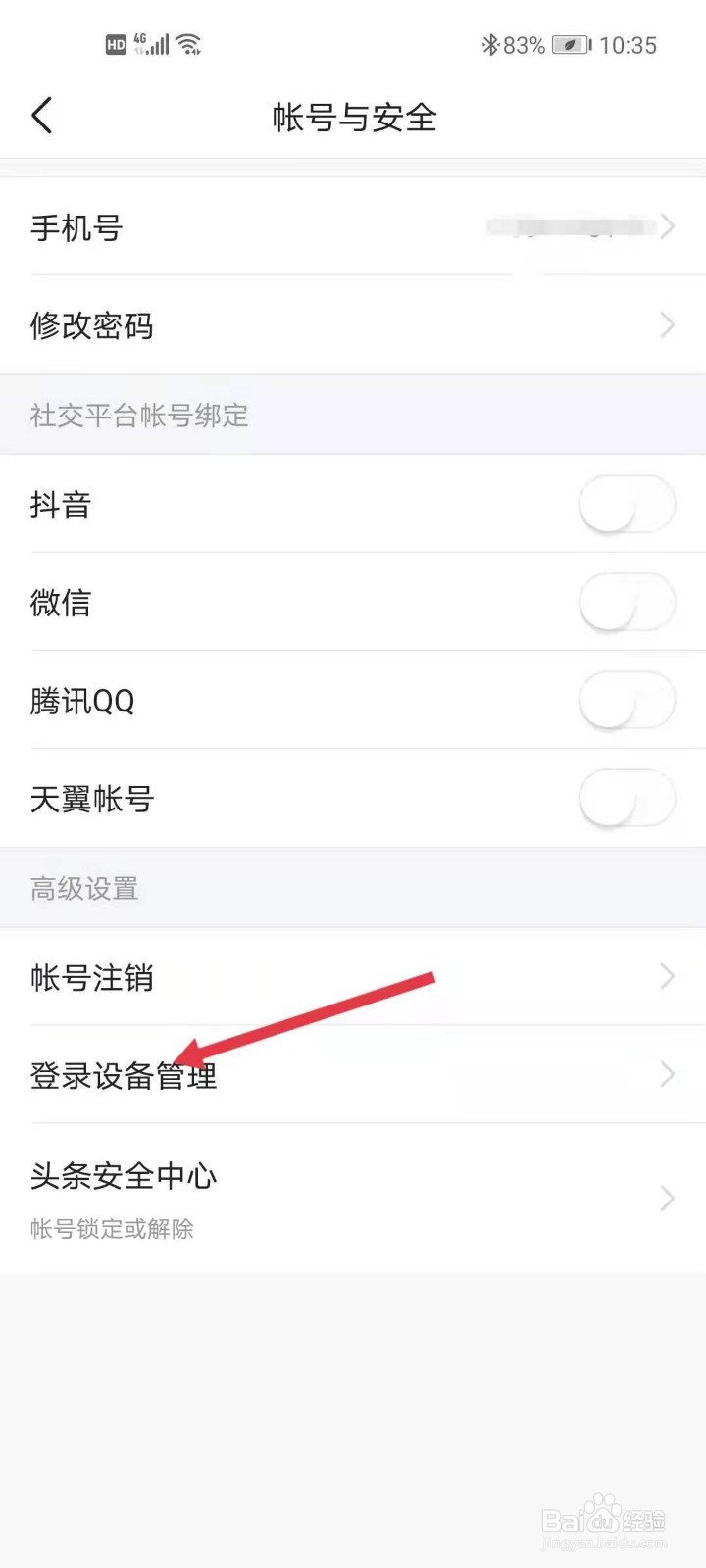Tap the back arrow to leave Account Security
This screenshot has width=706, height=1568.
41,115
